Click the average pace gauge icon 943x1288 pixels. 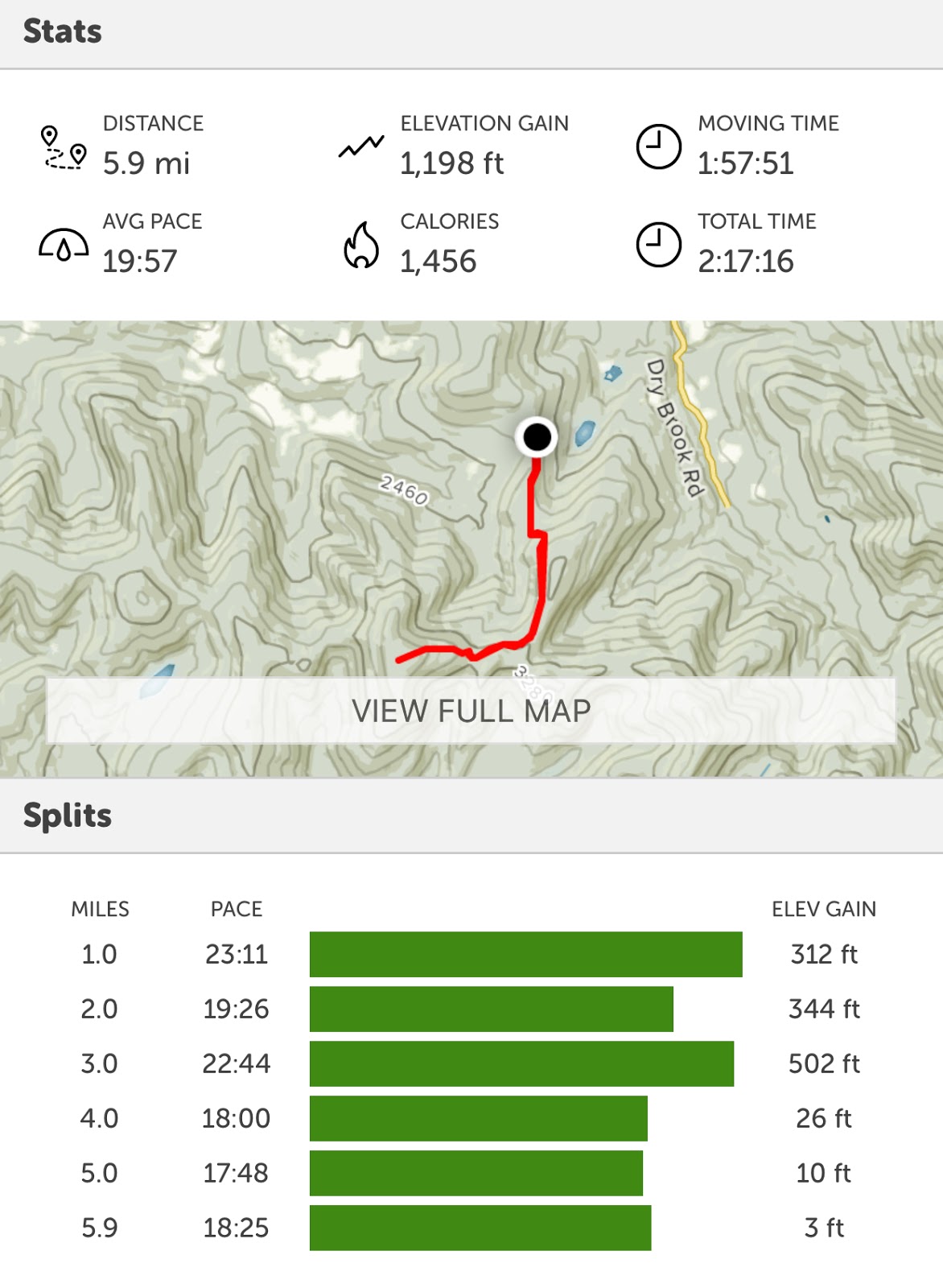tap(63, 244)
